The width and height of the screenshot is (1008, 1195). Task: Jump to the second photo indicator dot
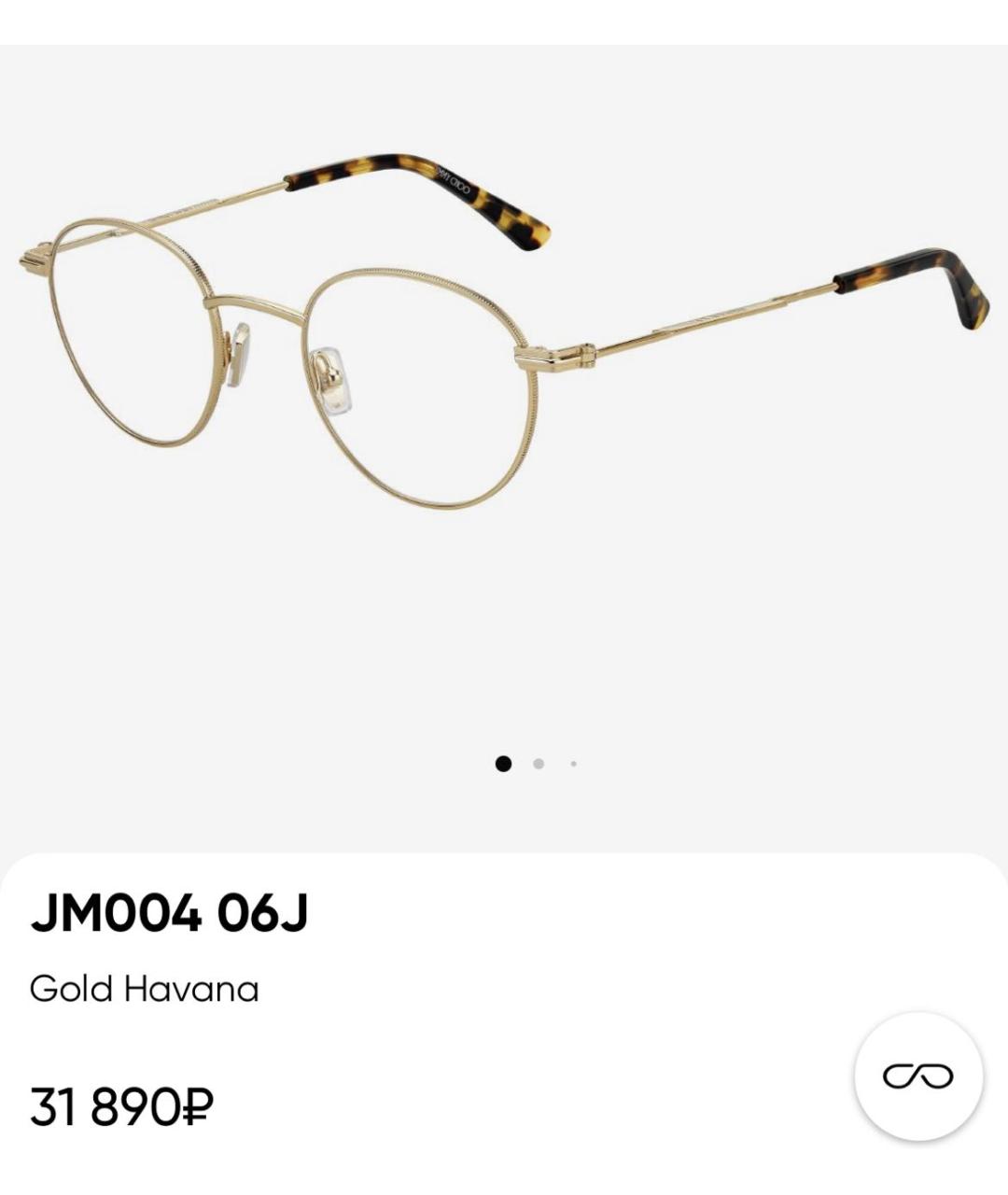(x=539, y=764)
